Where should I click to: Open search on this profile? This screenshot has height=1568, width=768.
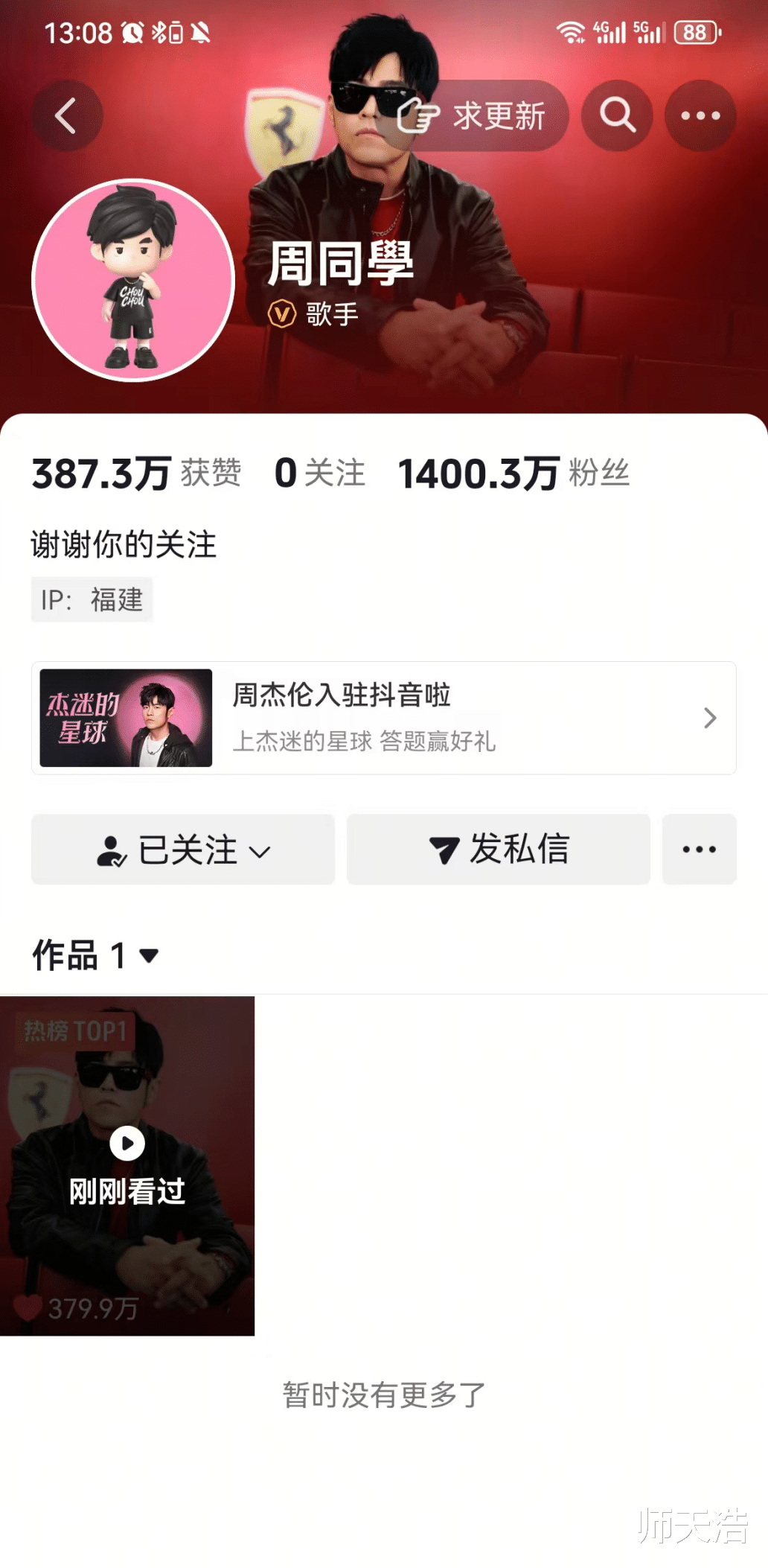click(617, 115)
